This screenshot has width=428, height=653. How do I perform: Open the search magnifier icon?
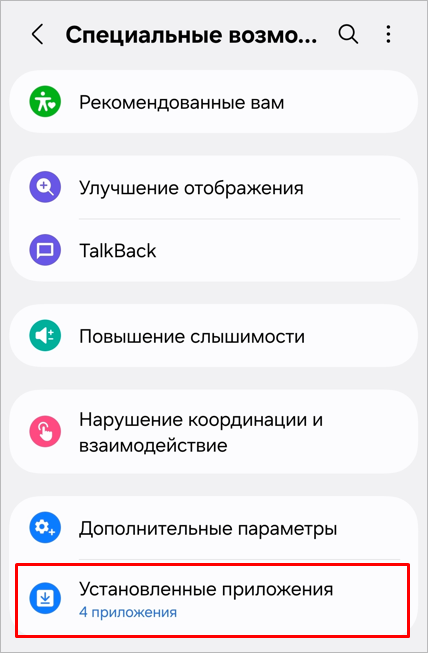click(348, 34)
